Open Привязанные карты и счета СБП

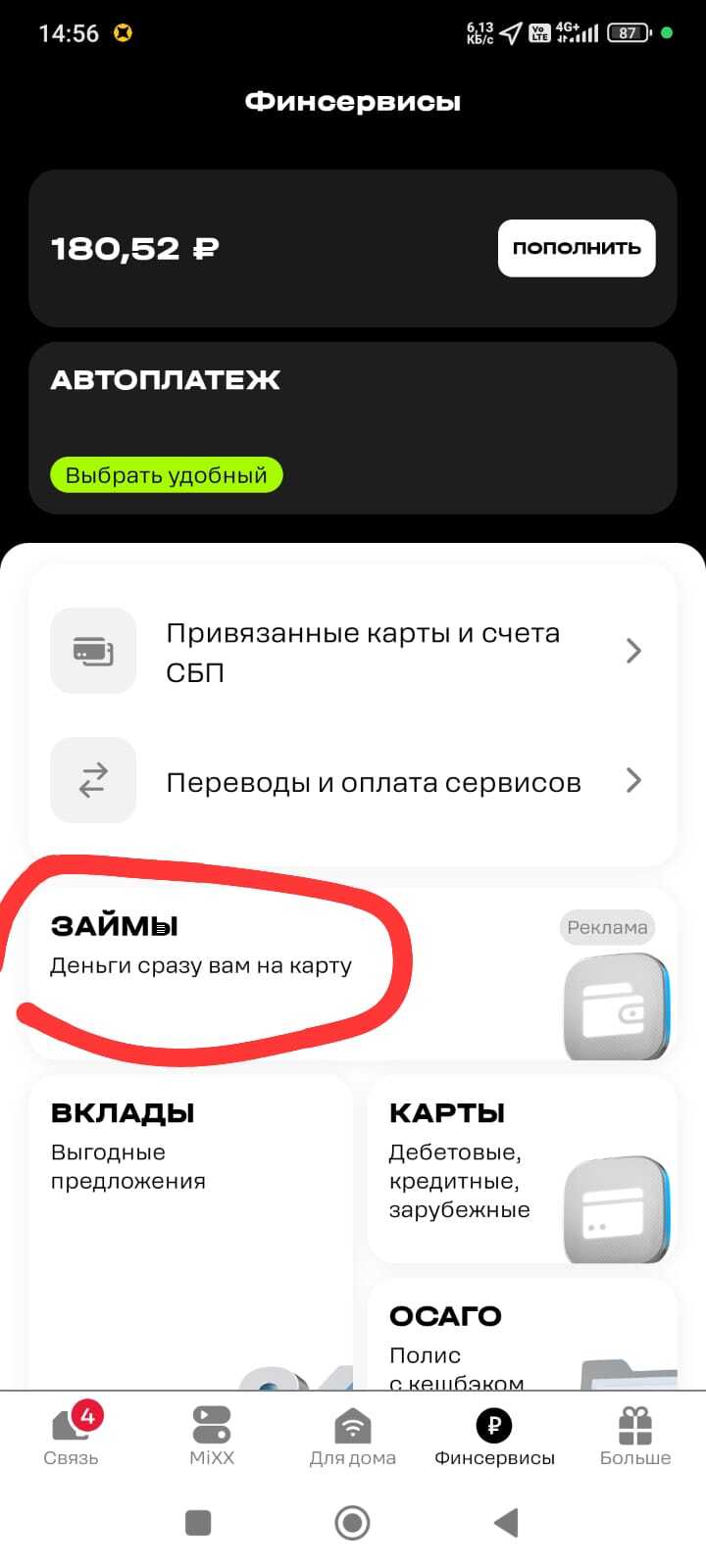click(353, 652)
